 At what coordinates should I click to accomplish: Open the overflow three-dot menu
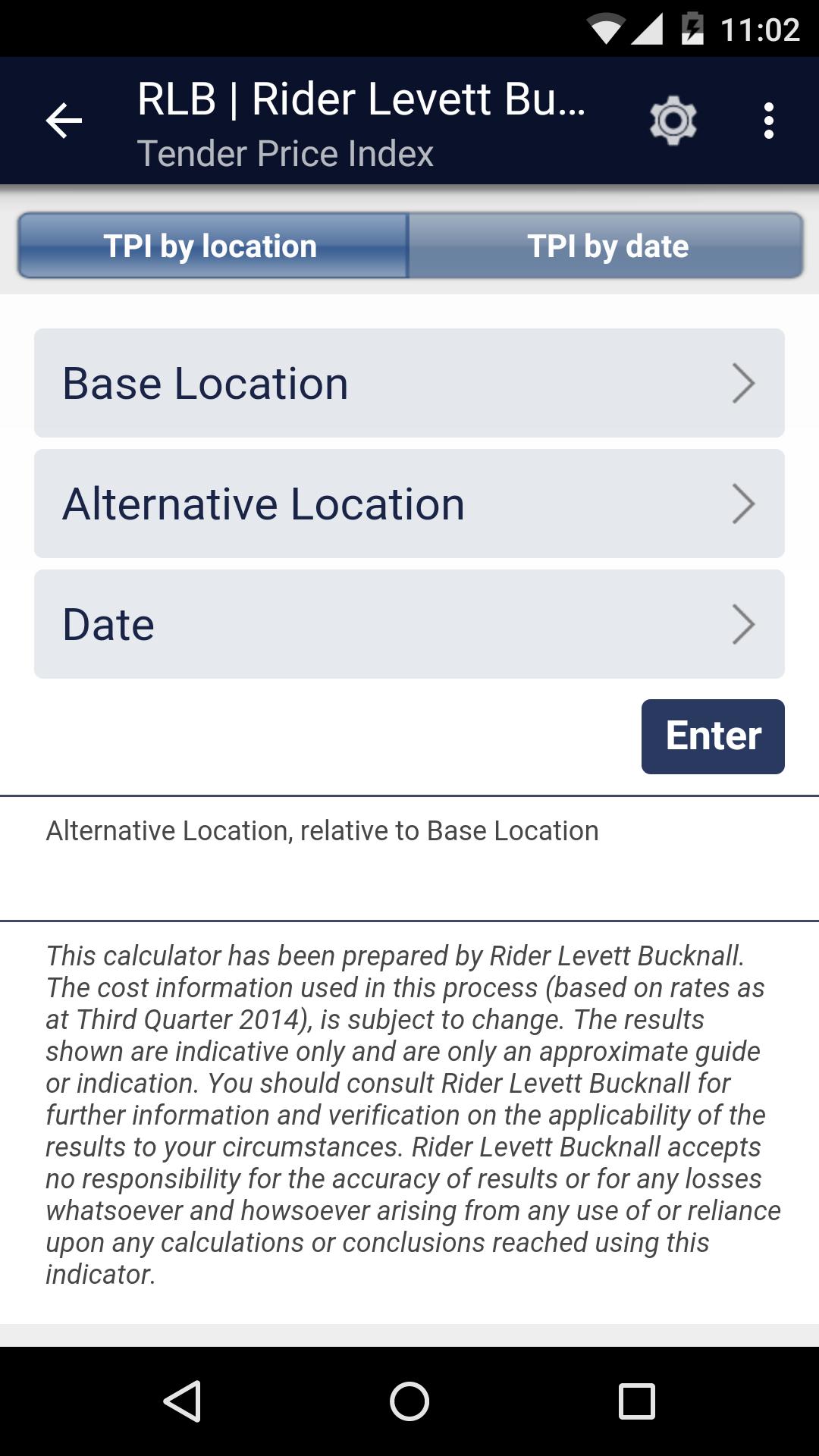pyautogui.click(x=768, y=121)
